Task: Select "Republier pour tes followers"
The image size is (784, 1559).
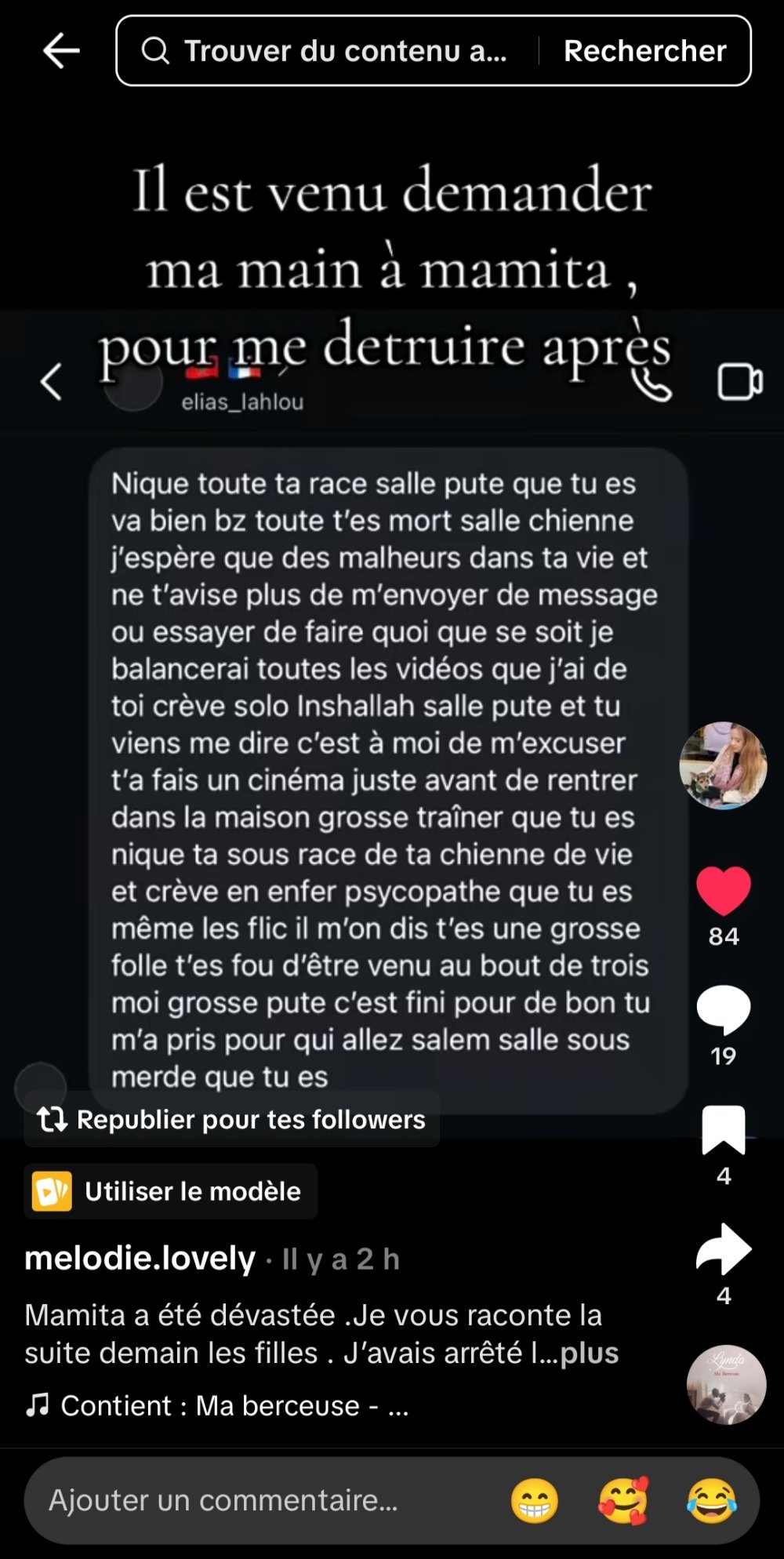Action: [x=232, y=1120]
